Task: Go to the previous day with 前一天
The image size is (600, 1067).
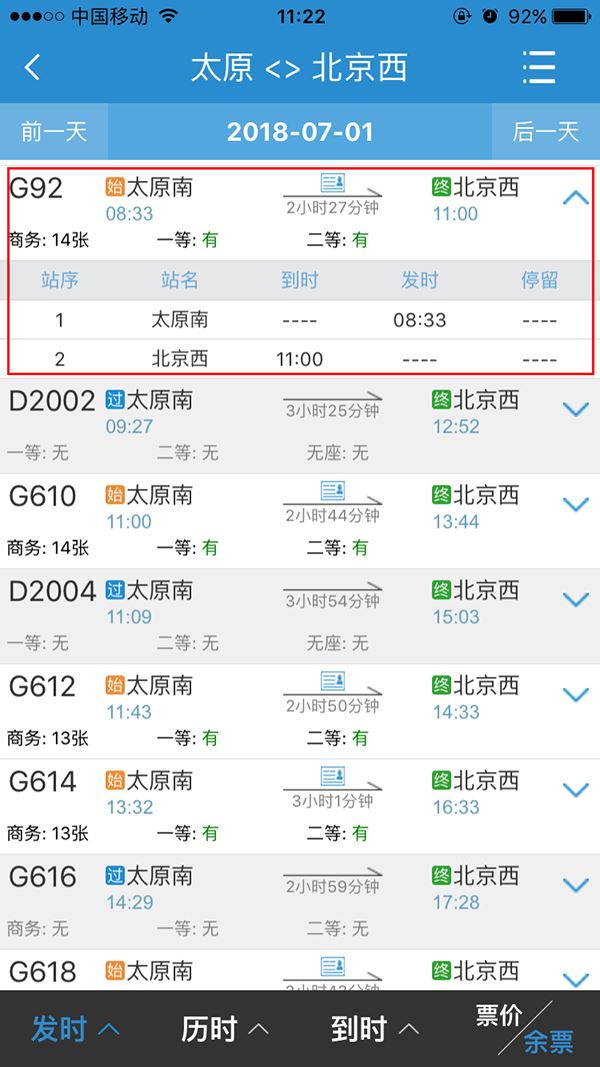Action: [x=54, y=132]
